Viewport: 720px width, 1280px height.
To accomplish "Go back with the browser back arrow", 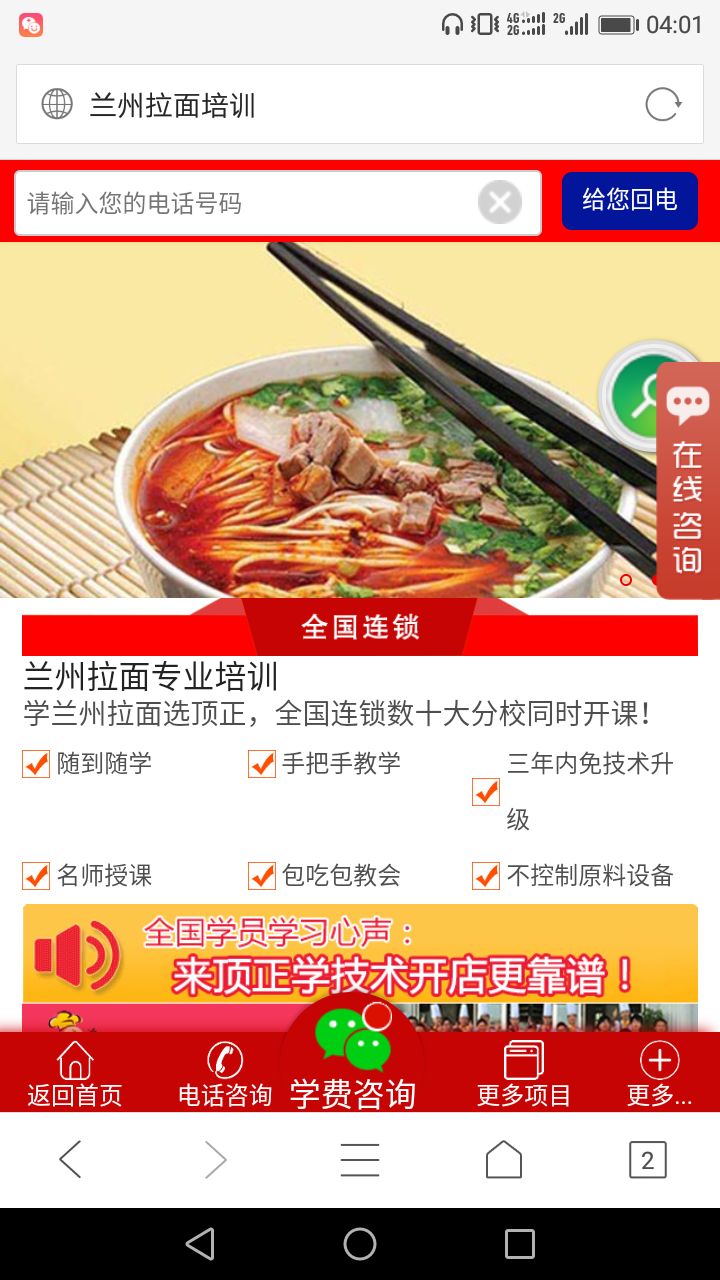I will point(70,1160).
